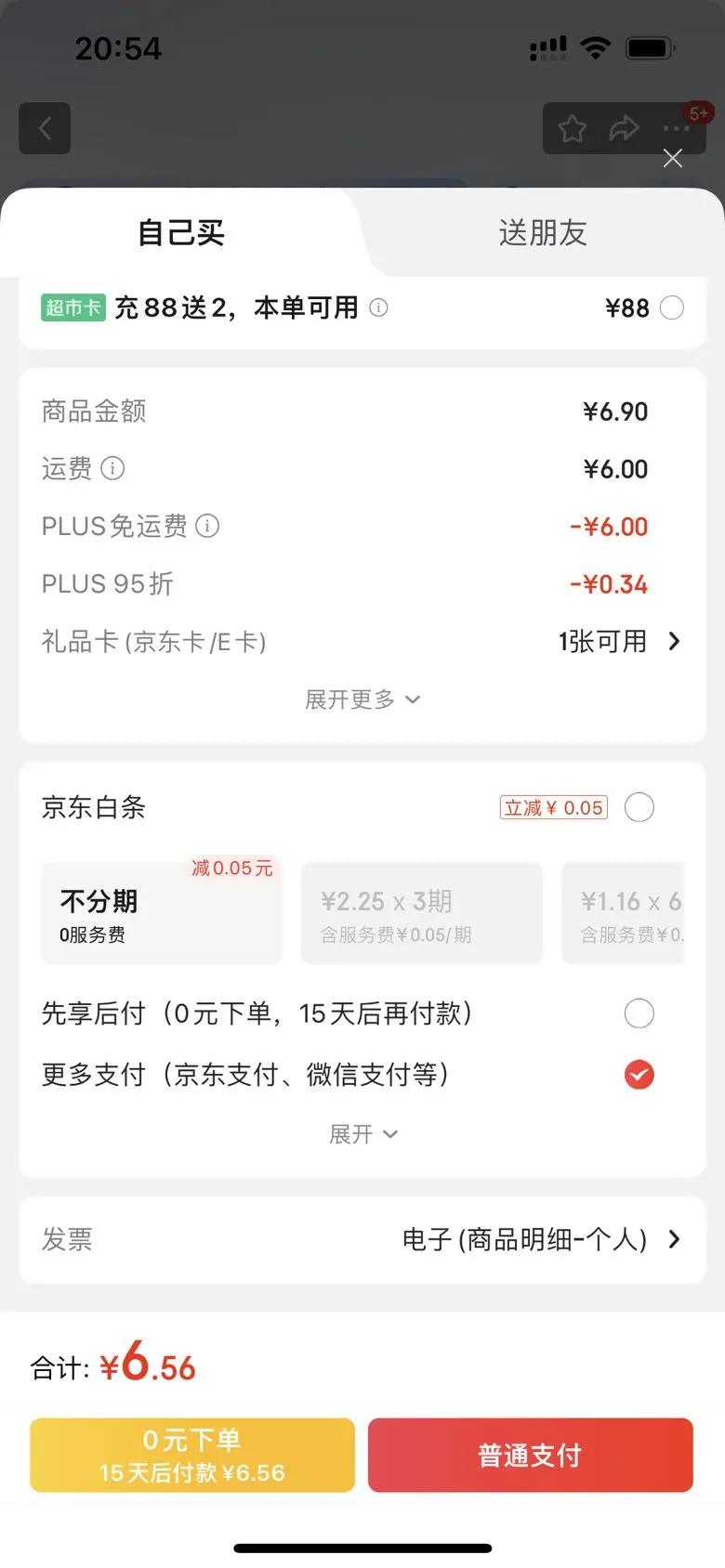Expand 展开更多 price details
This screenshot has height=1568, width=725.
tap(362, 699)
